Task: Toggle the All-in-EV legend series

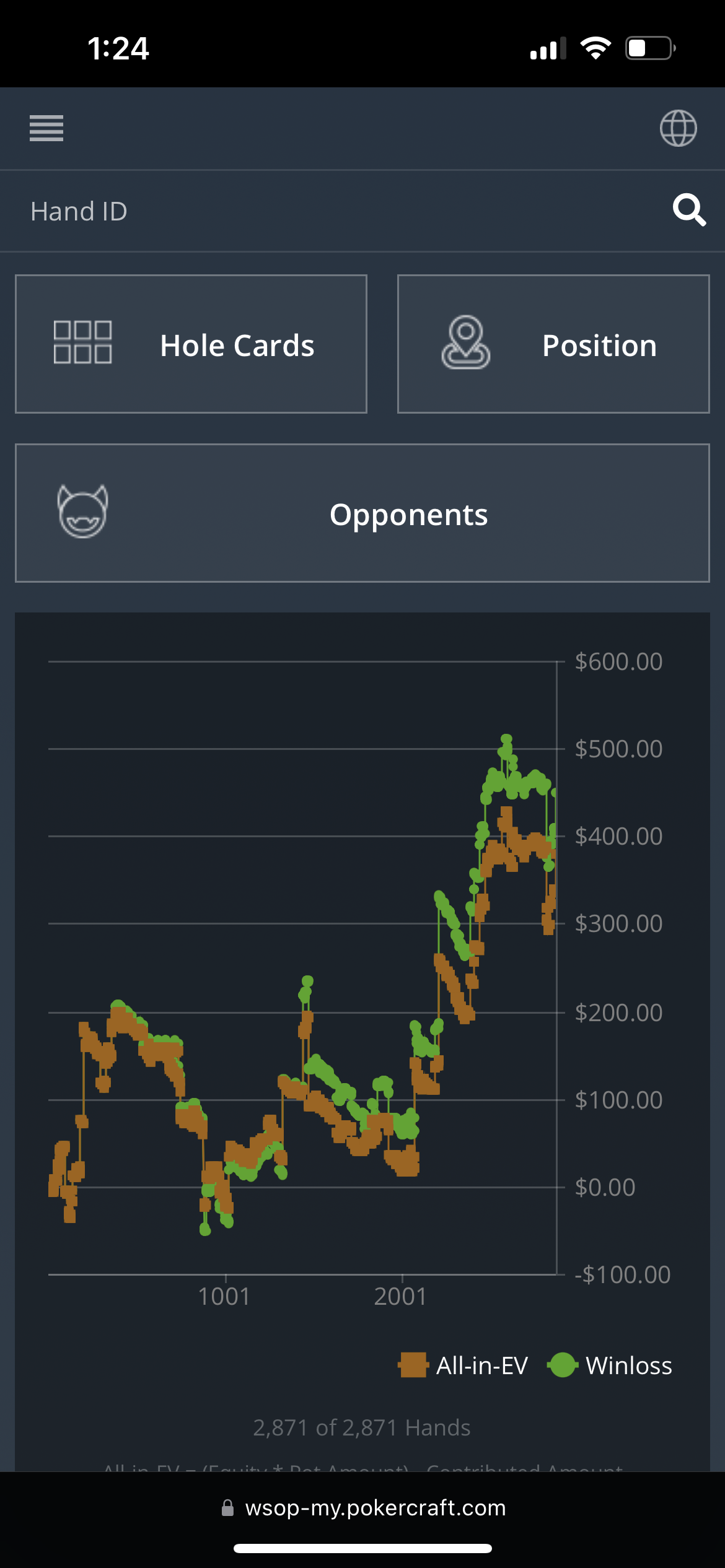Action: (463, 1365)
